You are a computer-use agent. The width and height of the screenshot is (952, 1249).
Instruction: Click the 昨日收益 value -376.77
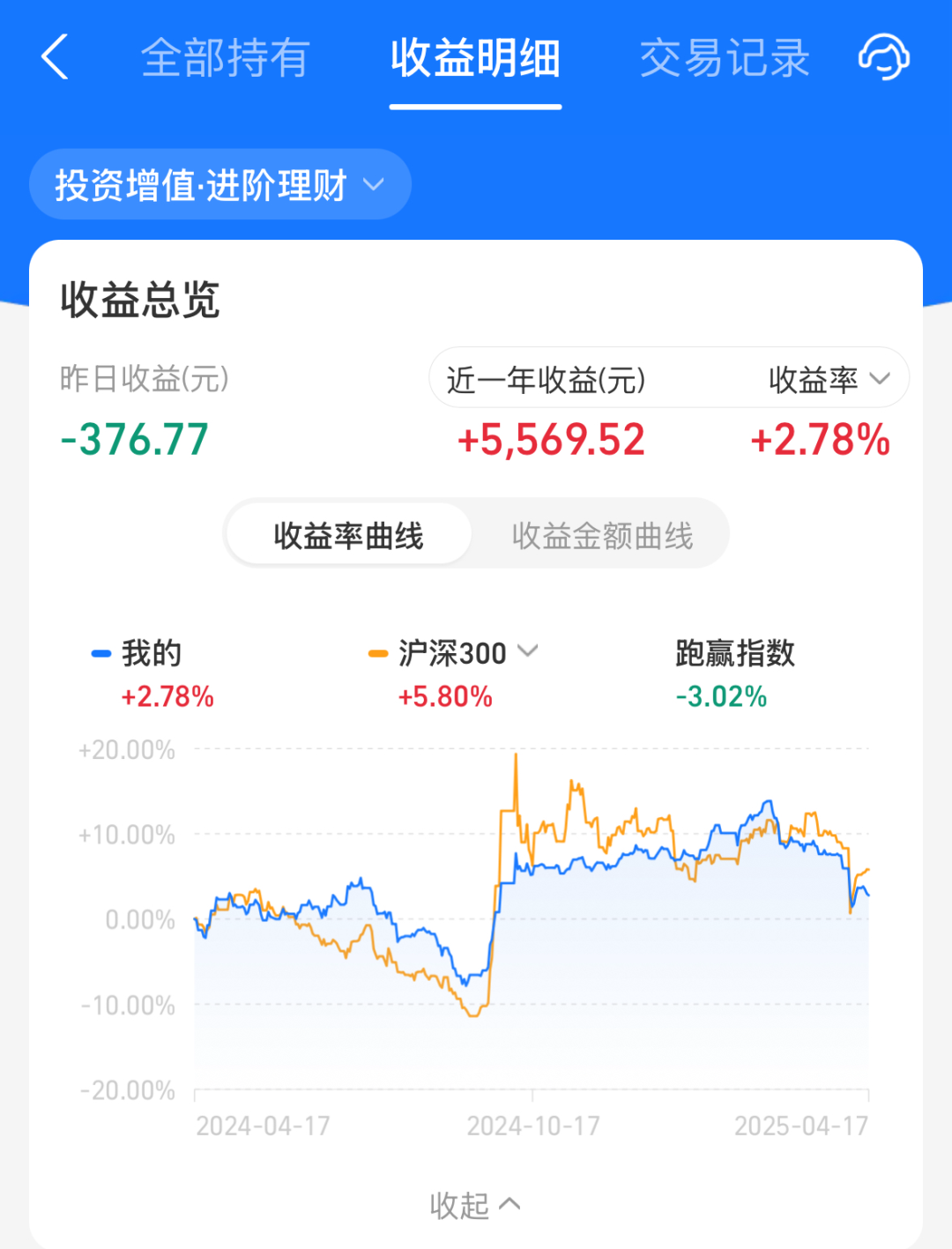coord(133,439)
